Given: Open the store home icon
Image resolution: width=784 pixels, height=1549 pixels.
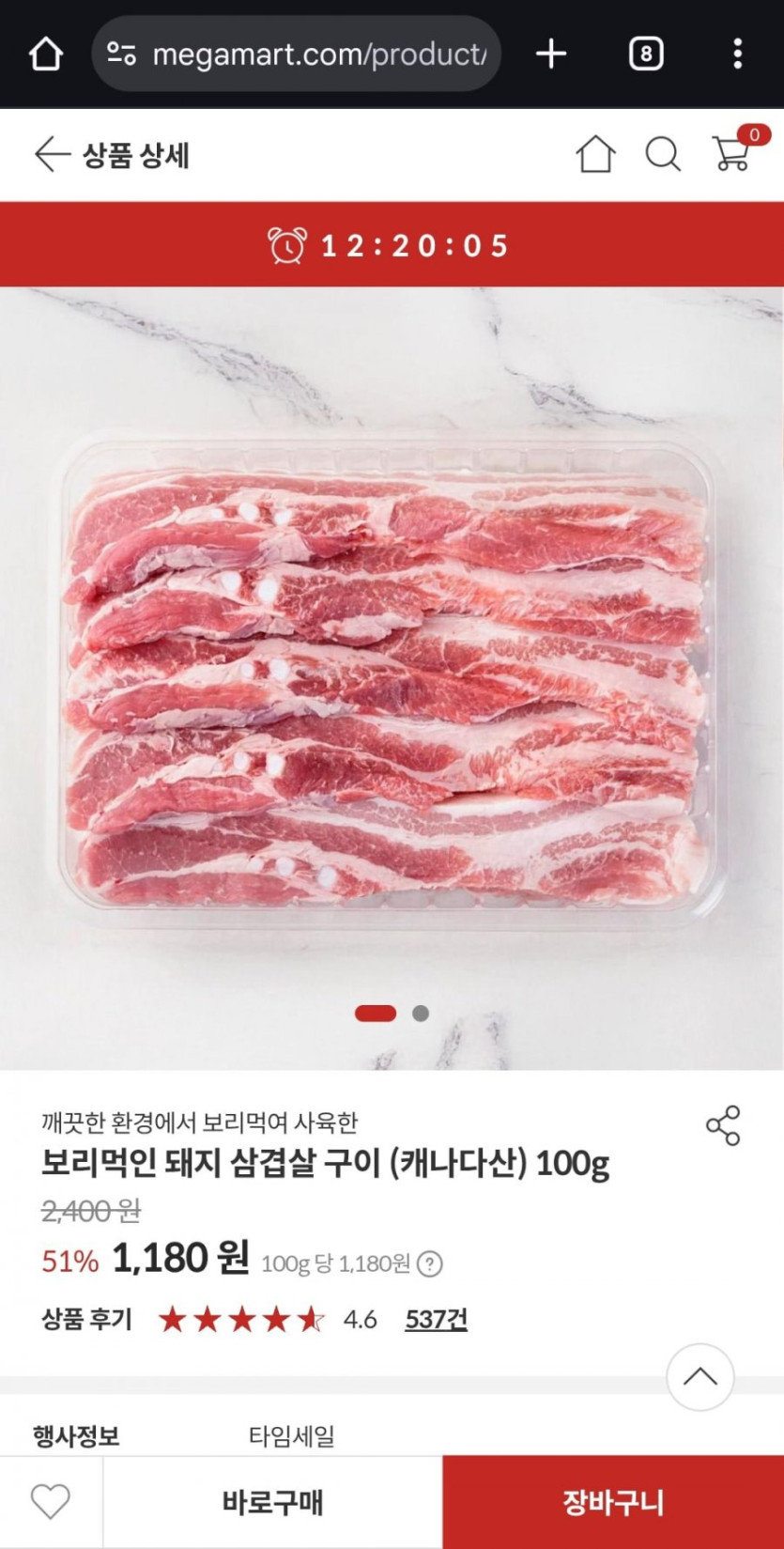Looking at the screenshot, I should click(595, 155).
